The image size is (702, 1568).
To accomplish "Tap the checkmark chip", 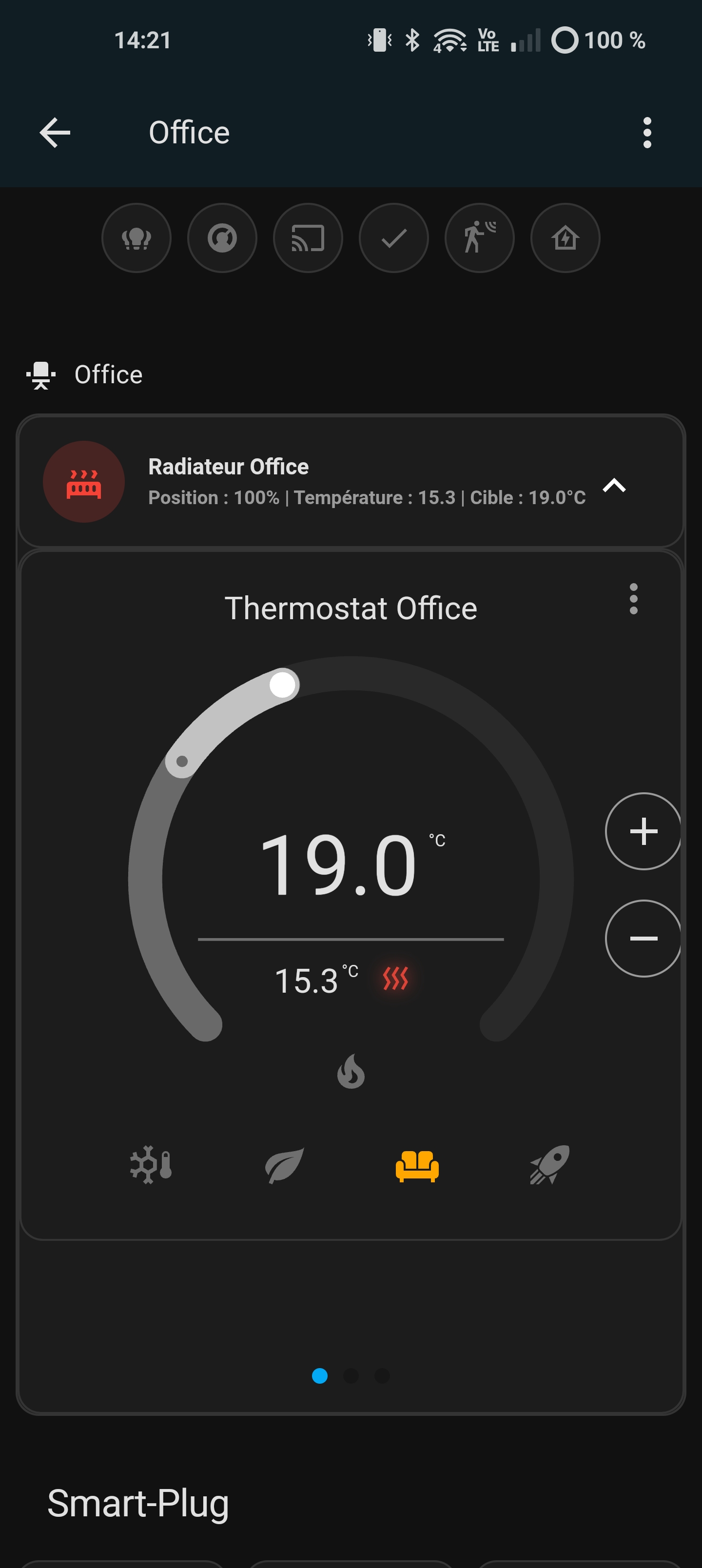I will click(394, 238).
